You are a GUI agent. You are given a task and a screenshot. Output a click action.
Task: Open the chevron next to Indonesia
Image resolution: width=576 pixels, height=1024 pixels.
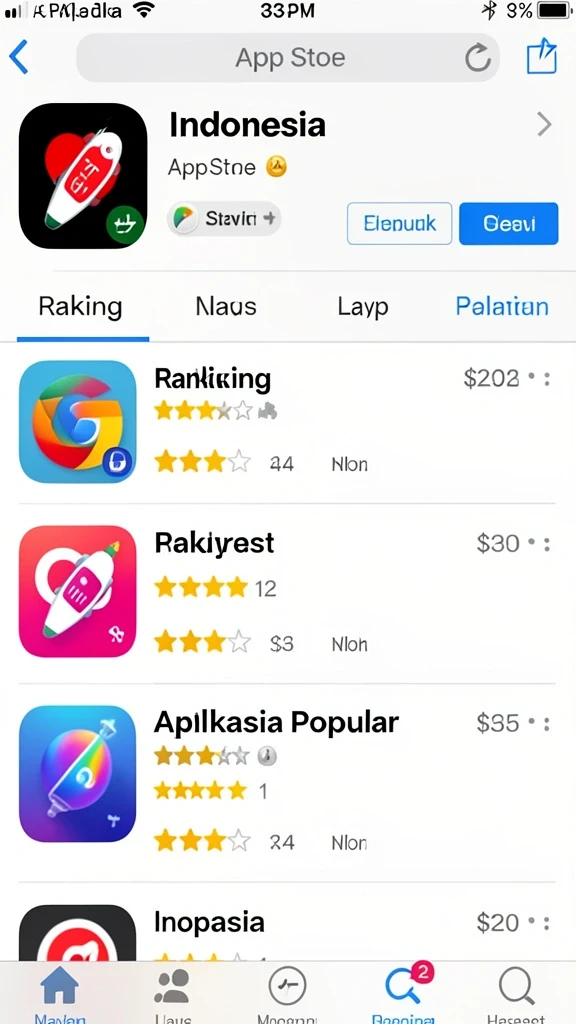544,124
